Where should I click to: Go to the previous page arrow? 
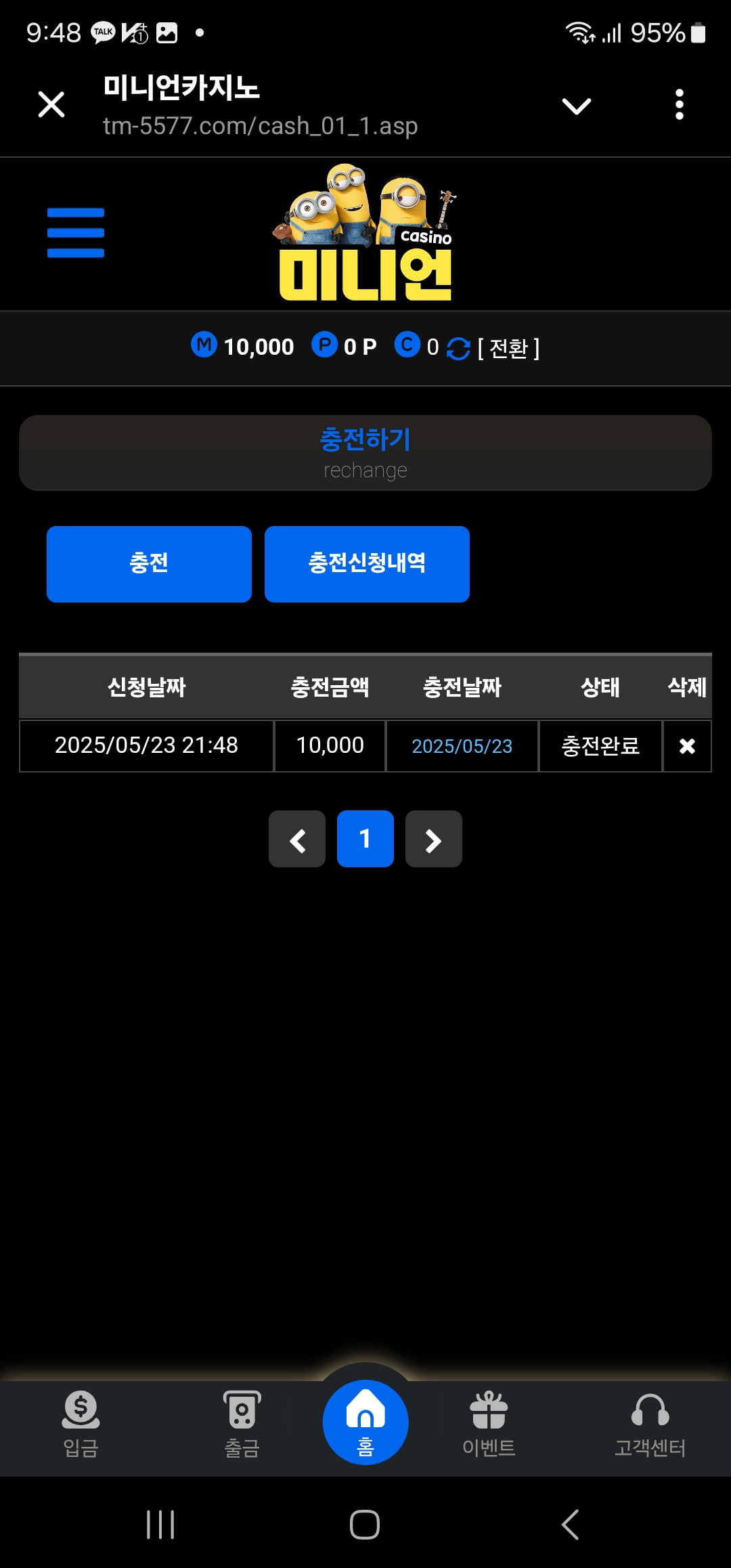click(x=297, y=840)
